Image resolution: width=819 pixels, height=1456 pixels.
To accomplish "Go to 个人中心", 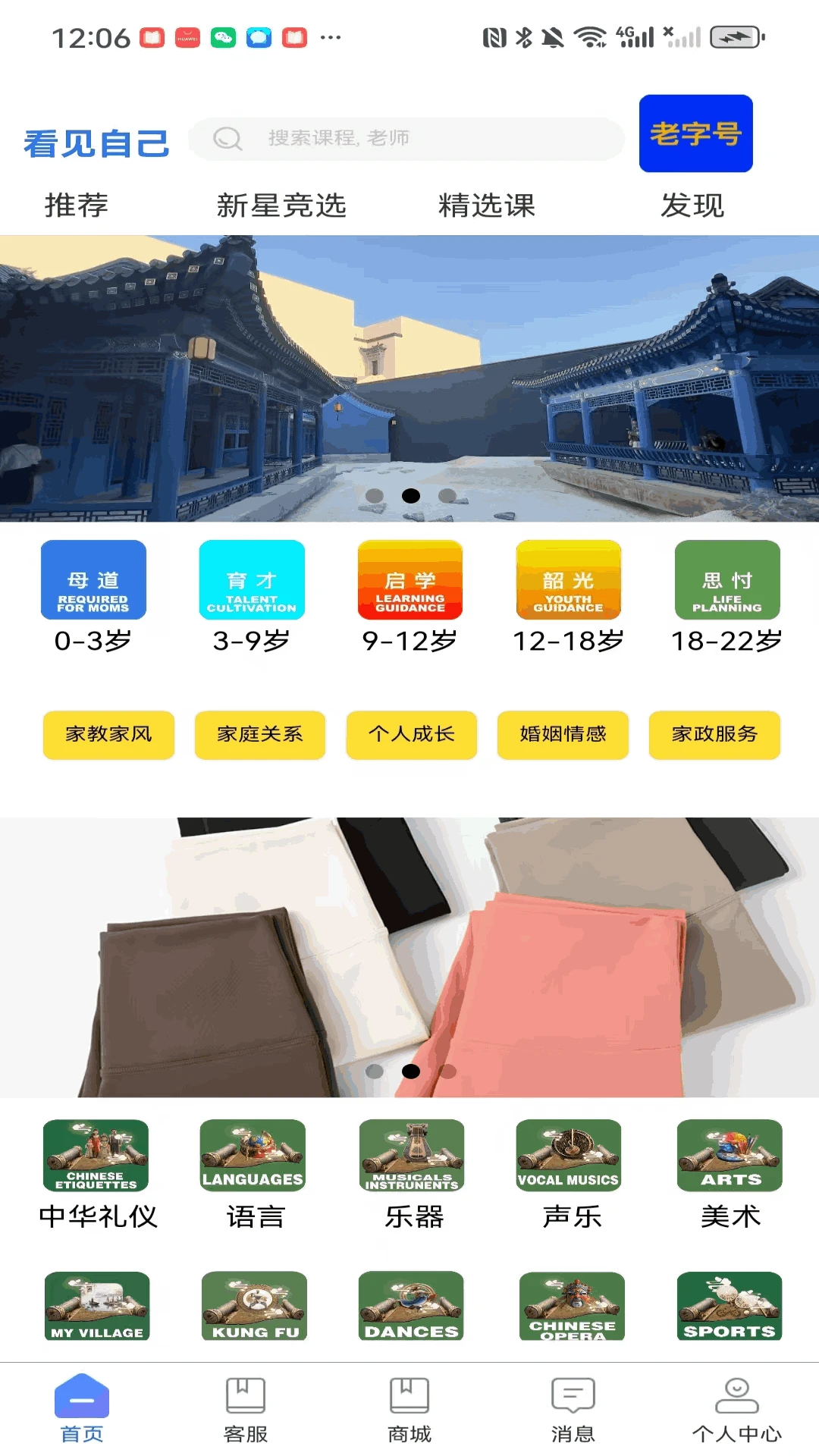I will tap(736, 1410).
